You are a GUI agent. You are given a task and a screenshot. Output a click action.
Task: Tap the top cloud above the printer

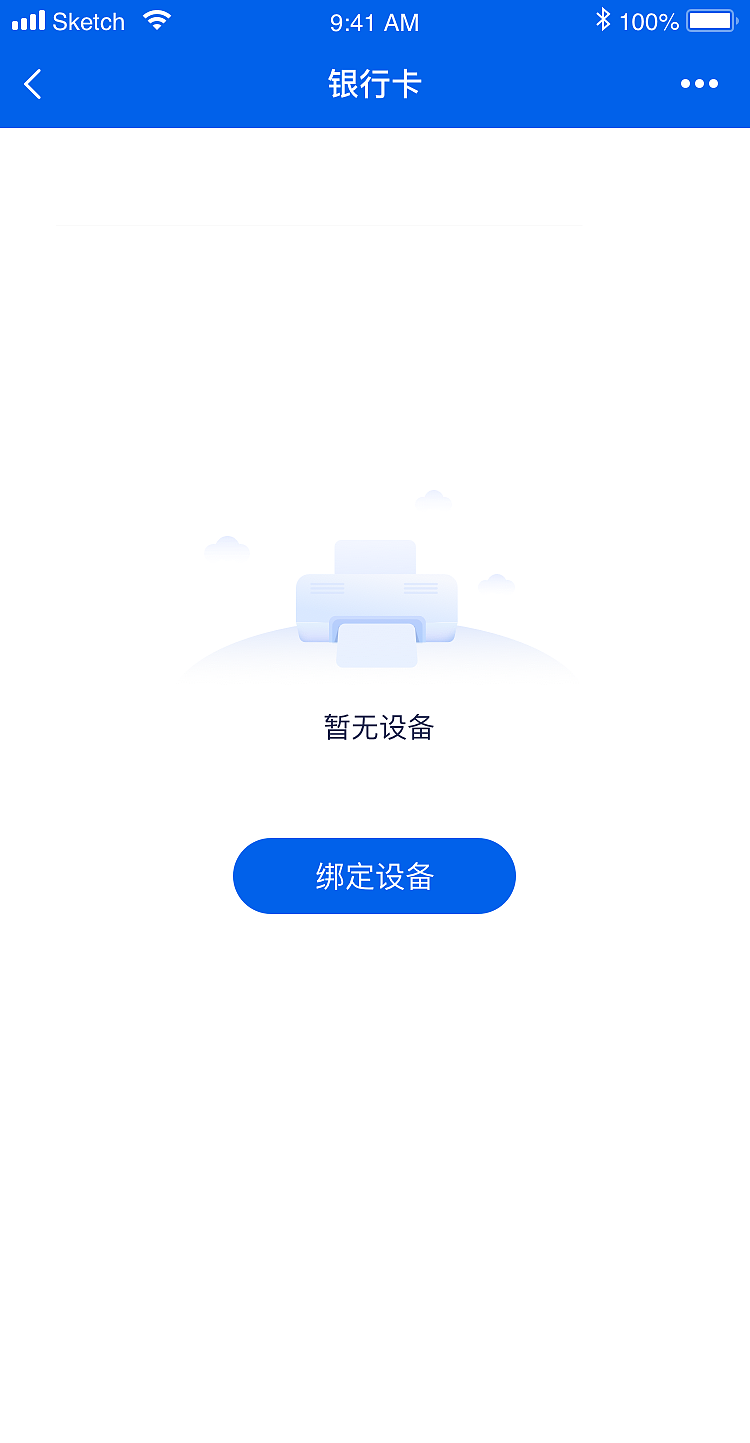pyautogui.click(x=433, y=500)
